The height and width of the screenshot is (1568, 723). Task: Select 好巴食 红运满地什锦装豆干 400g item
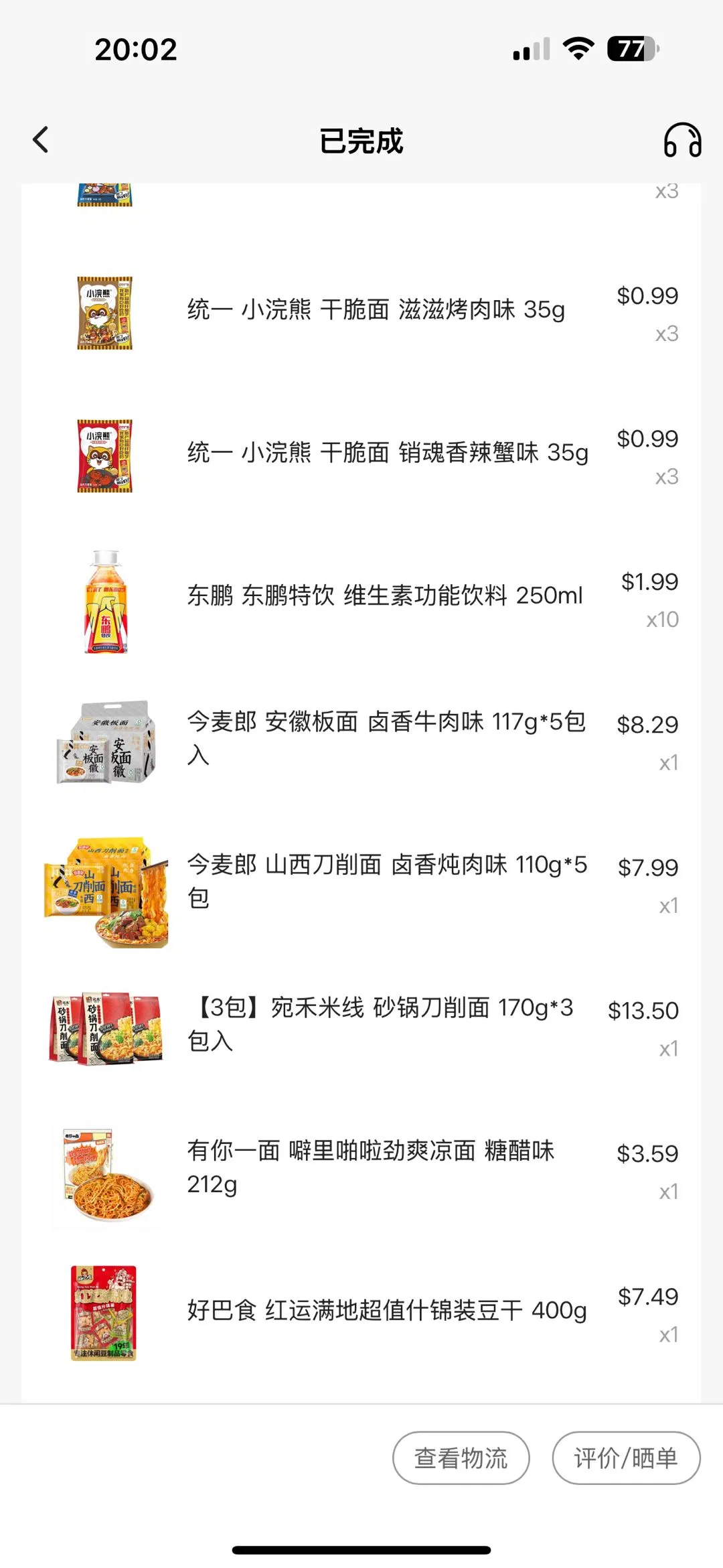[386, 1310]
